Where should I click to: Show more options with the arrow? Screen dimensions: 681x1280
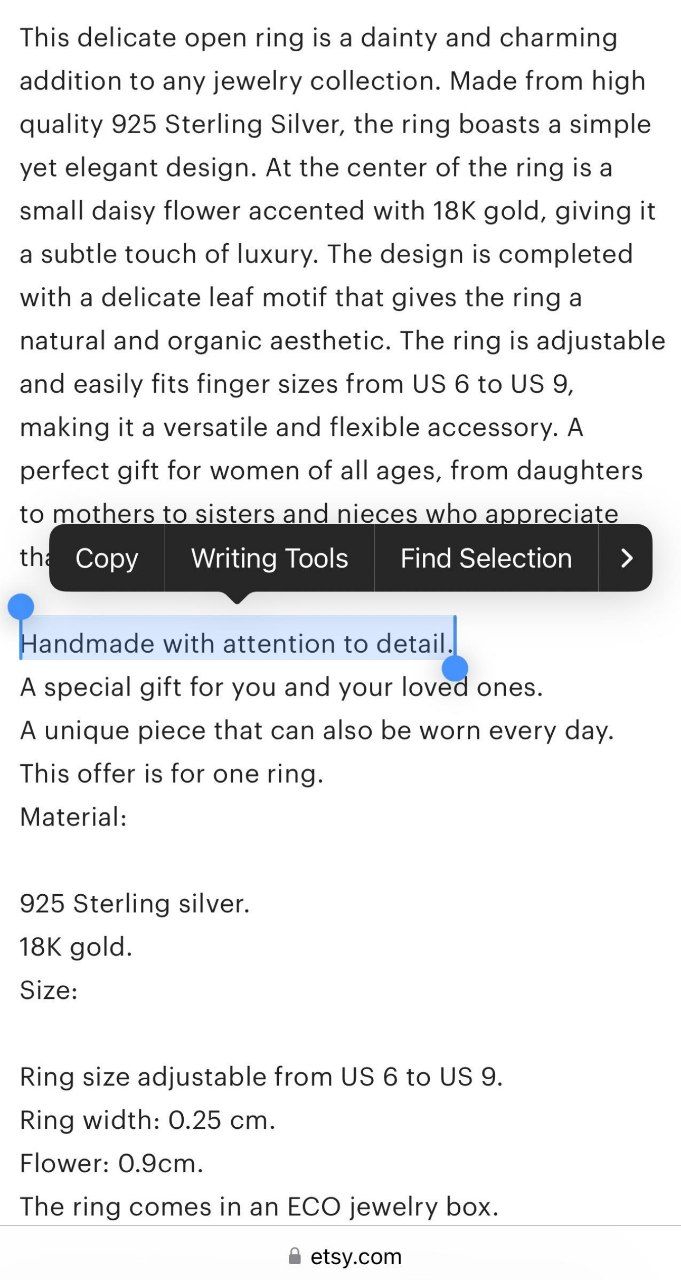626,558
